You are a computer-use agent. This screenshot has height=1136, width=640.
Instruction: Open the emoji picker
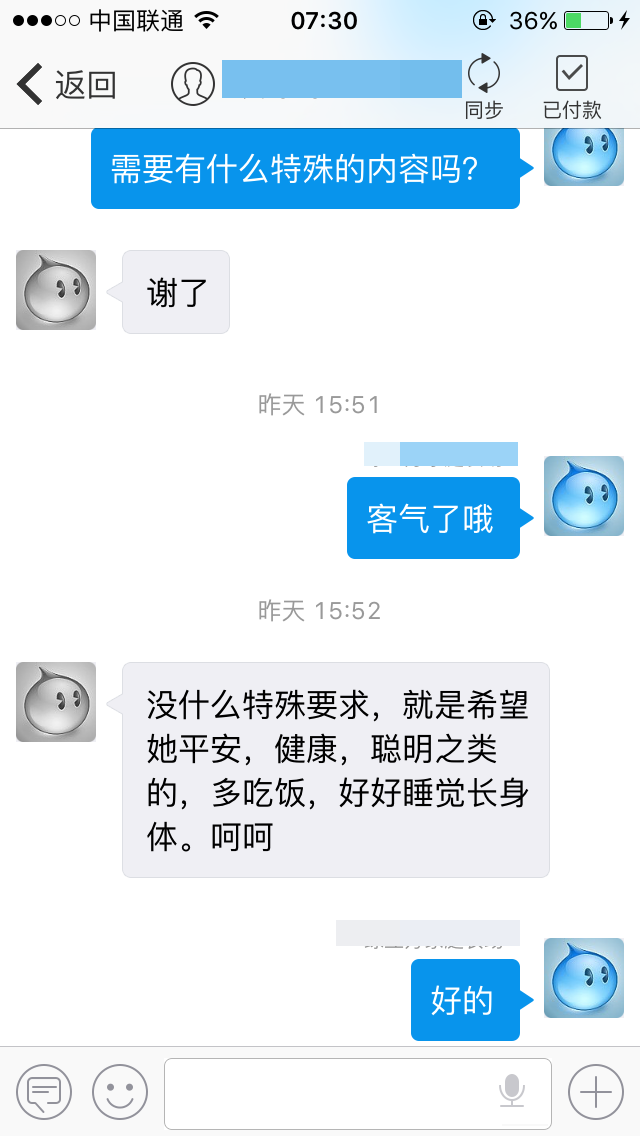(x=120, y=1092)
